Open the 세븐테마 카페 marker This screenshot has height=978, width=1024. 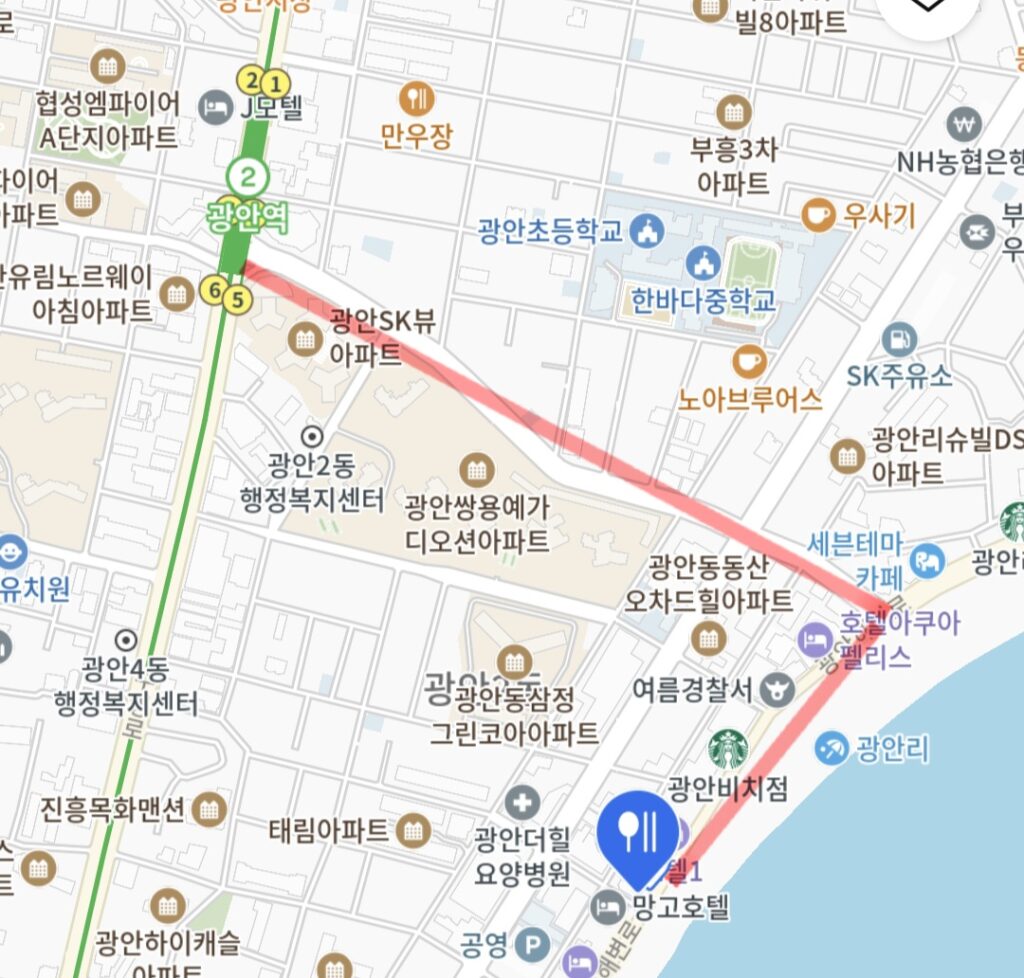[925, 562]
